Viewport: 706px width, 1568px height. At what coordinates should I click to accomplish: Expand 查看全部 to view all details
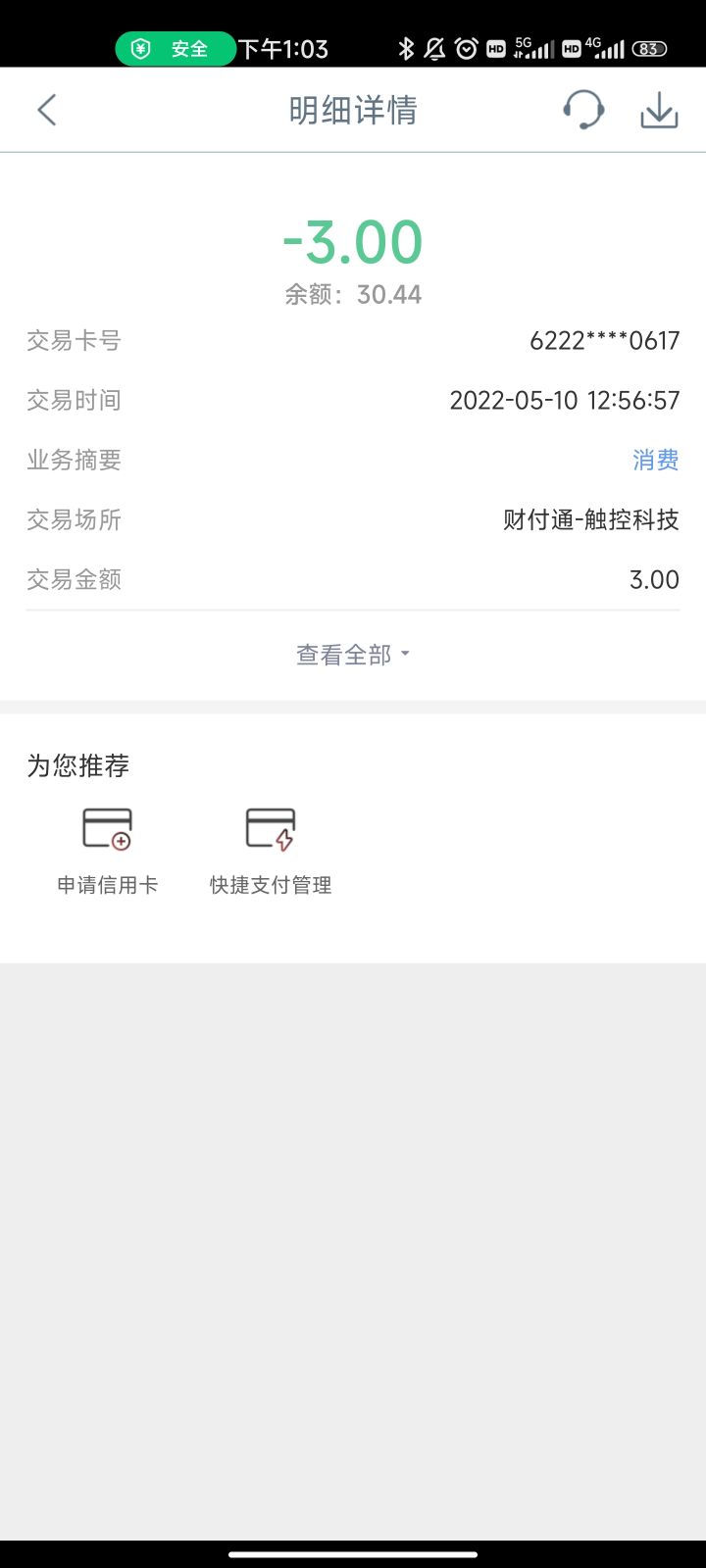pyautogui.click(x=353, y=655)
